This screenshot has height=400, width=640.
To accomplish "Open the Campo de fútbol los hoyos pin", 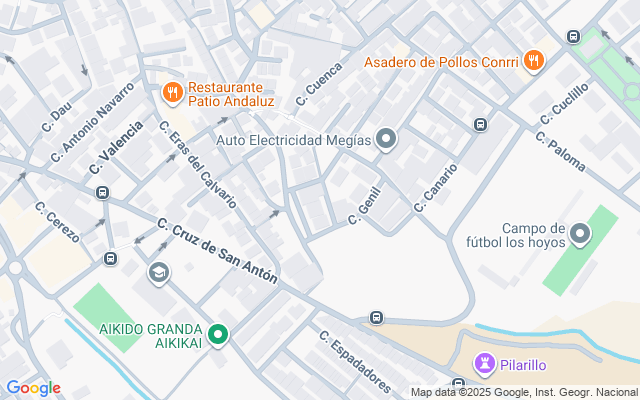I will (581, 236).
